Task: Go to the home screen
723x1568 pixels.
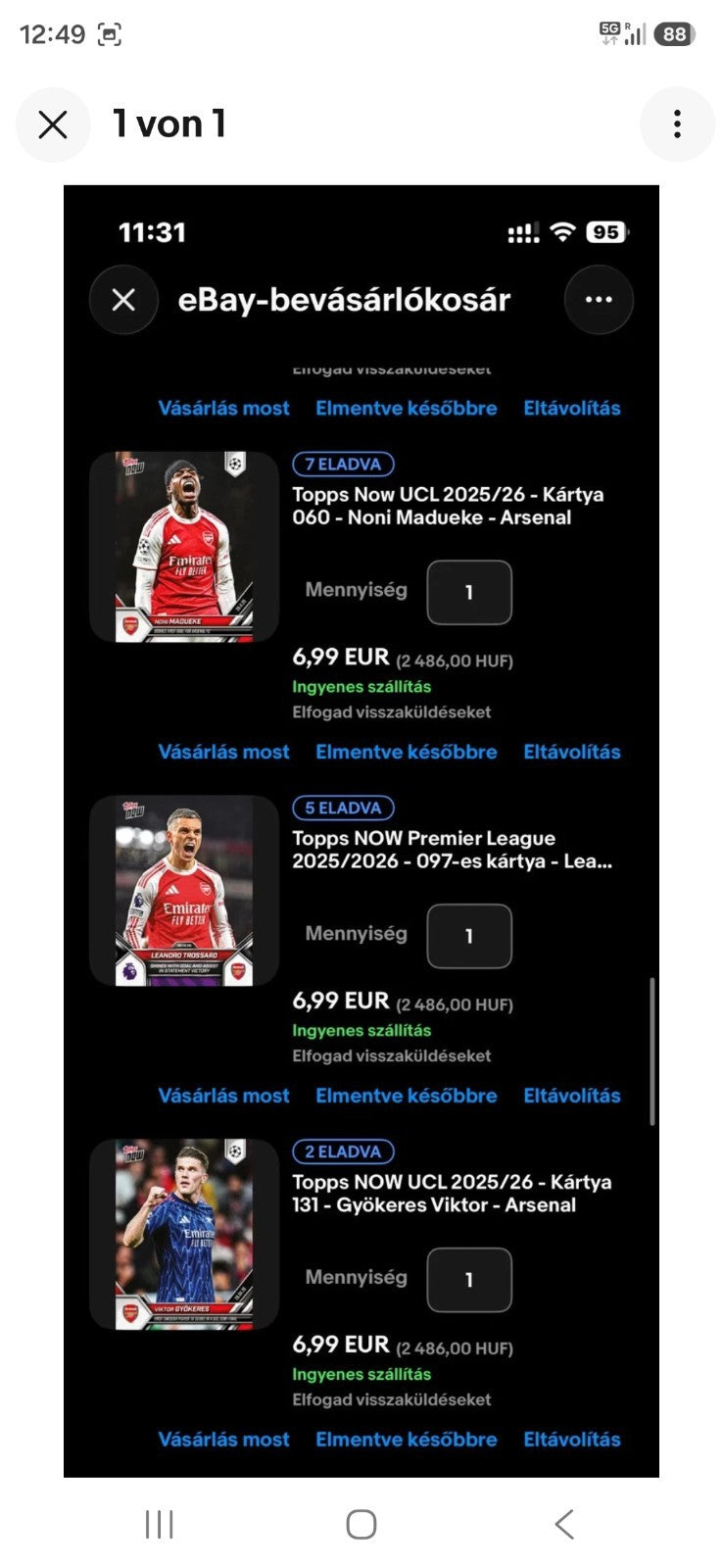Action: click(x=361, y=1524)
